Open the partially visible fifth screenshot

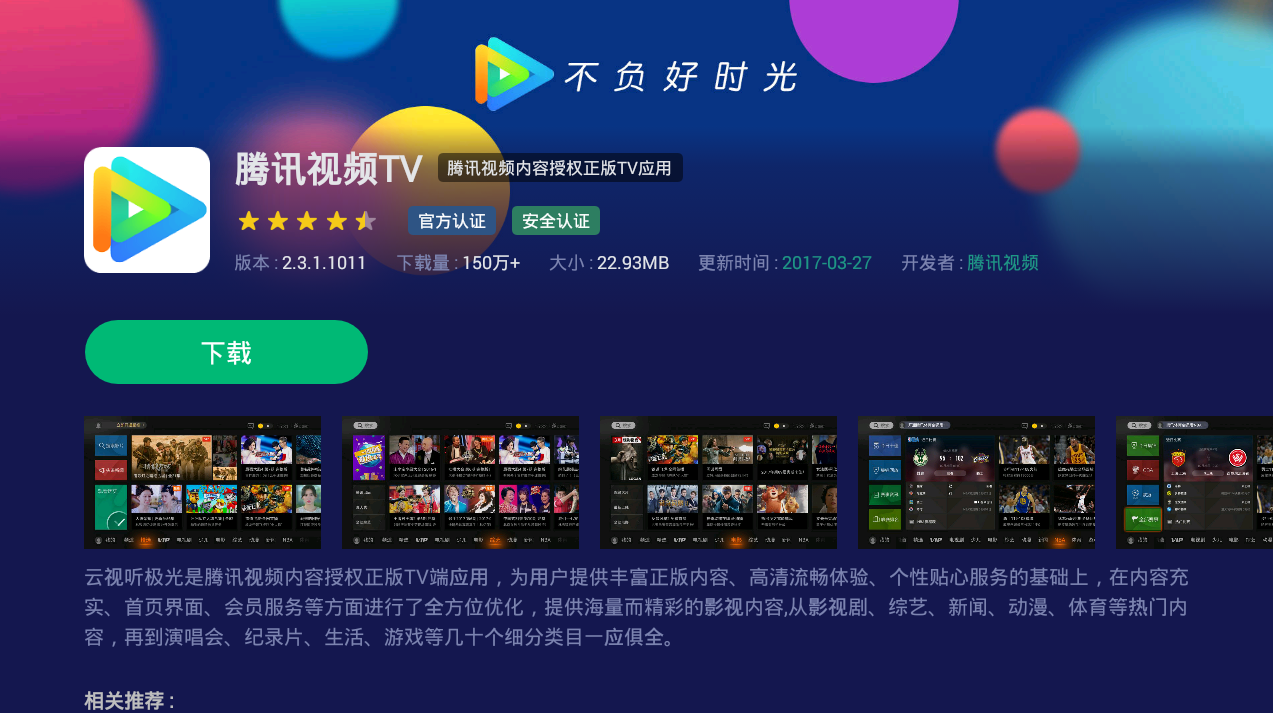[1194, 482]
